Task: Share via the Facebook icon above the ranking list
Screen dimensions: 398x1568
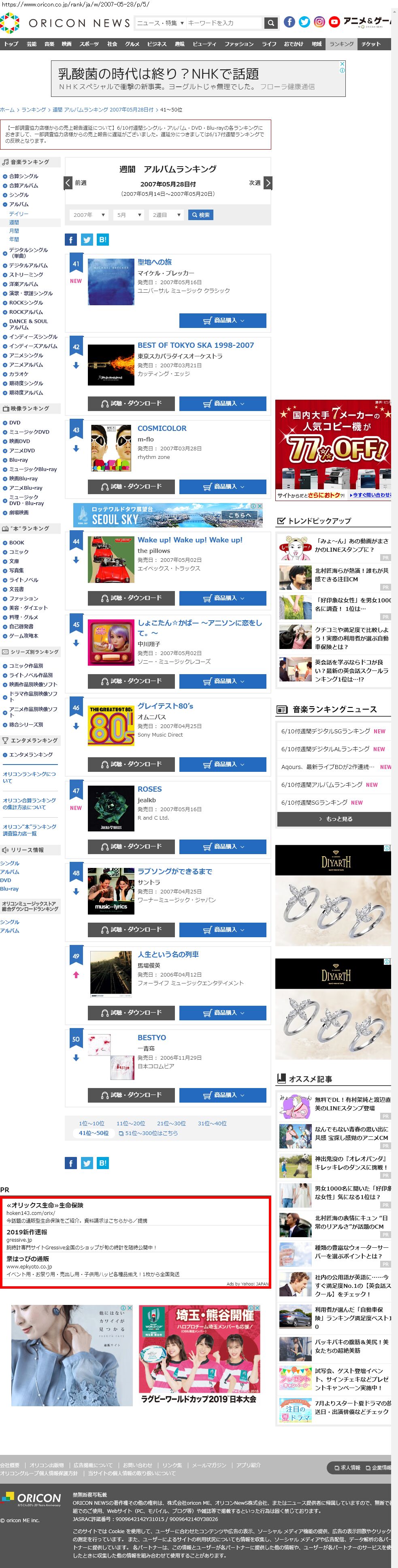Action: (70, 239)
